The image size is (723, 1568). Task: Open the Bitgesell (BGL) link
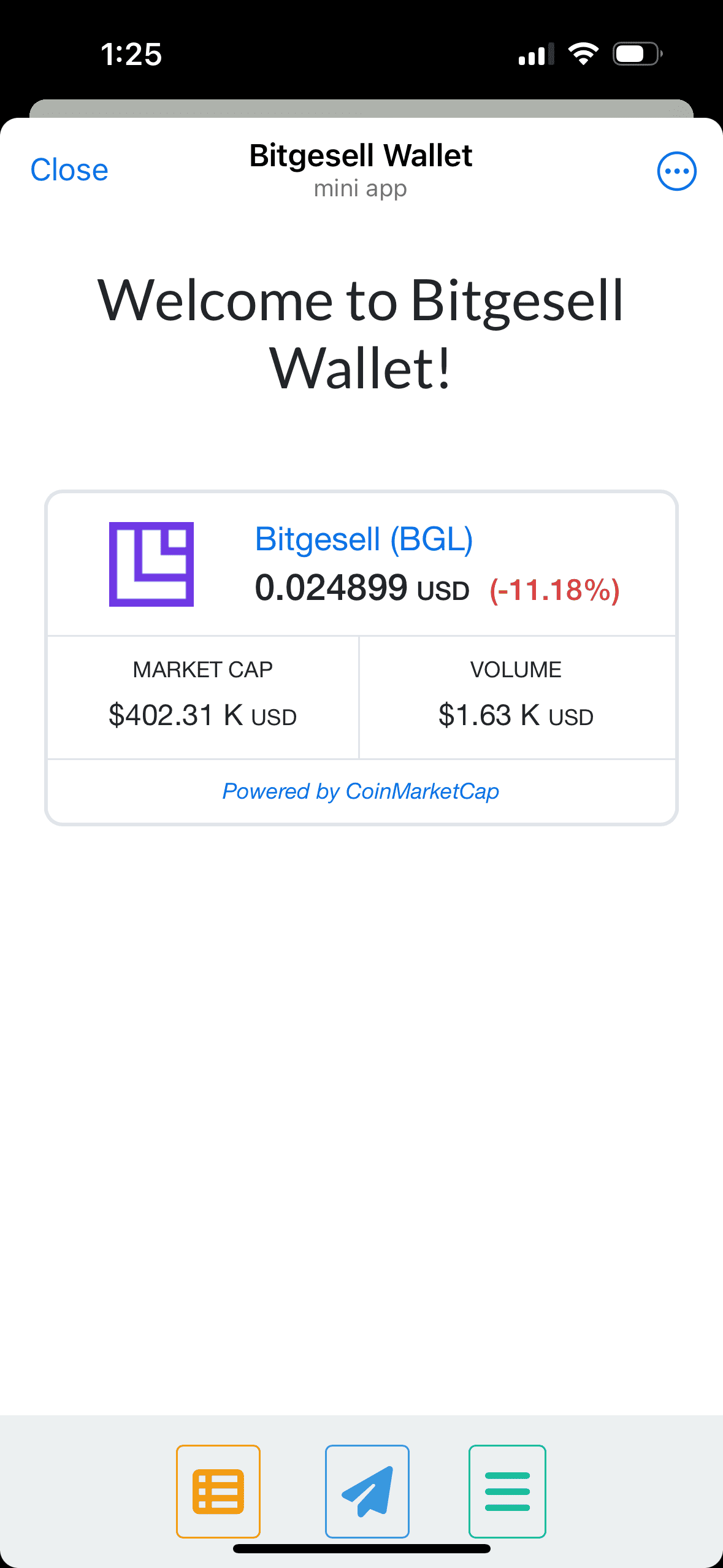coord(364,539)
